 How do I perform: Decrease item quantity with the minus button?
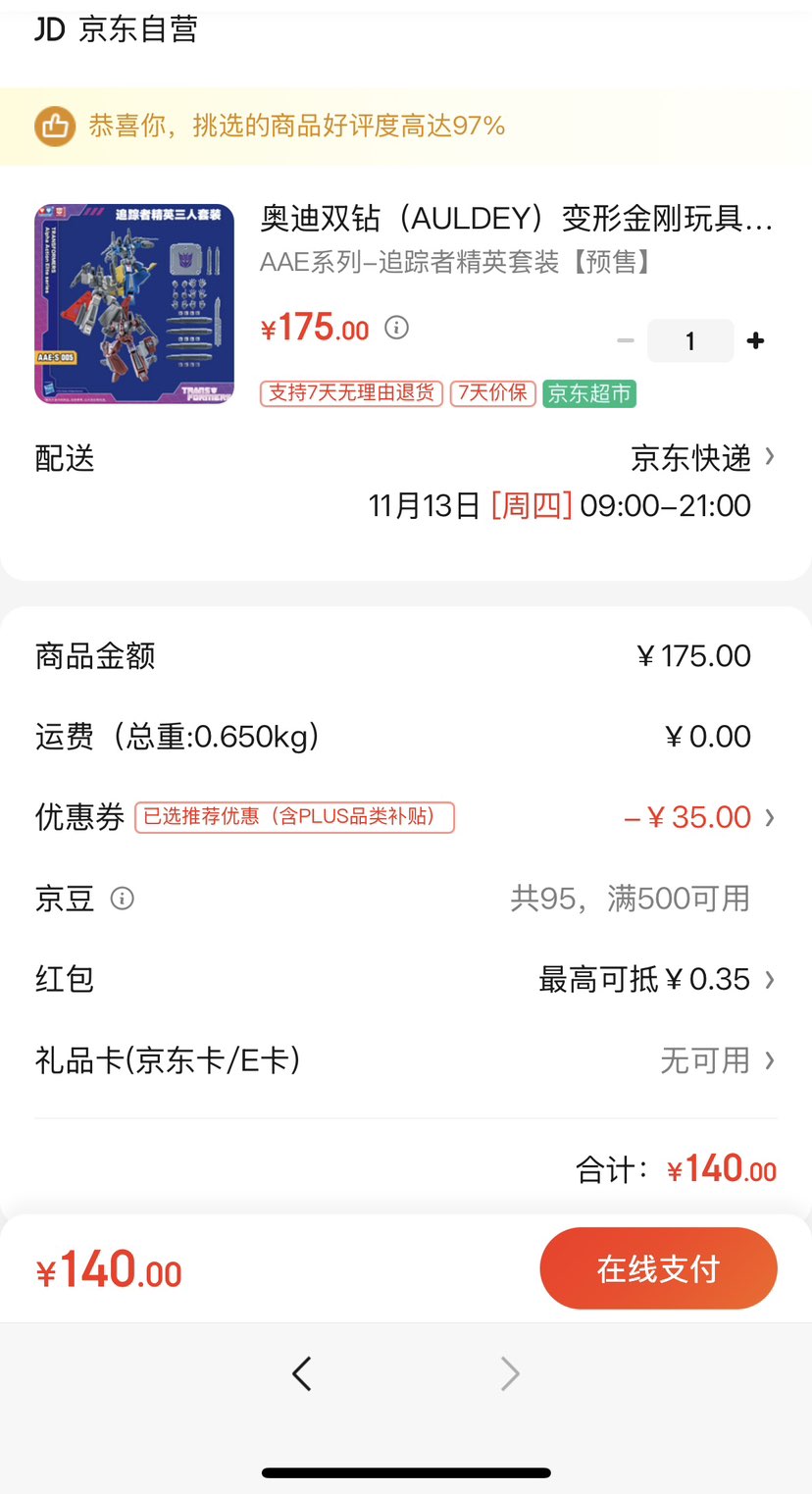coord(626,340)
